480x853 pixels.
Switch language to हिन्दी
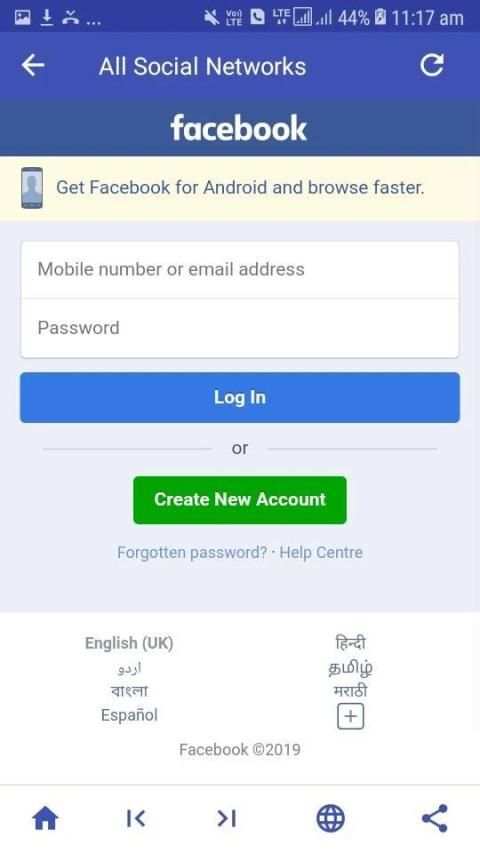click(350, 643)
